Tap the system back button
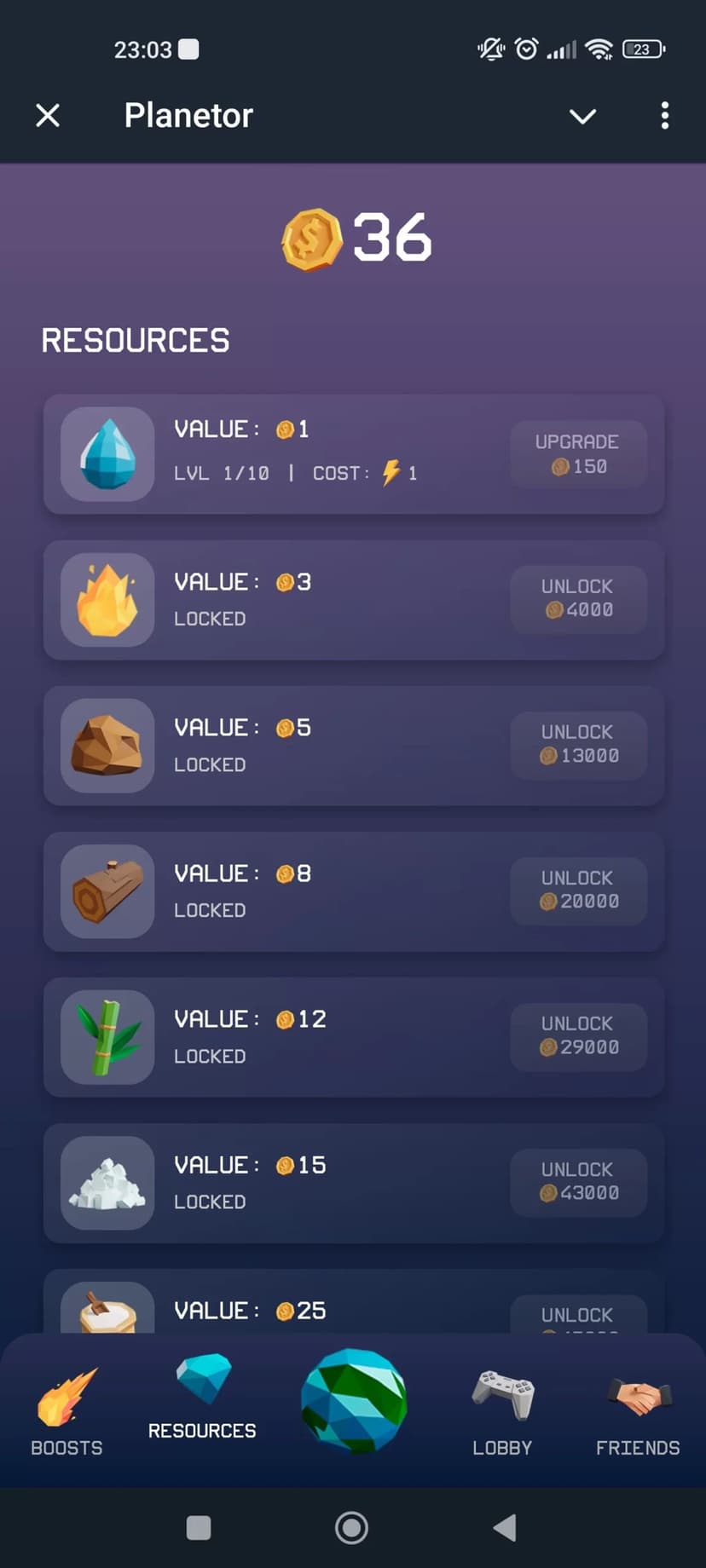The height and width of the screenshot is (1568, 706). click(x=505, y=1528)
